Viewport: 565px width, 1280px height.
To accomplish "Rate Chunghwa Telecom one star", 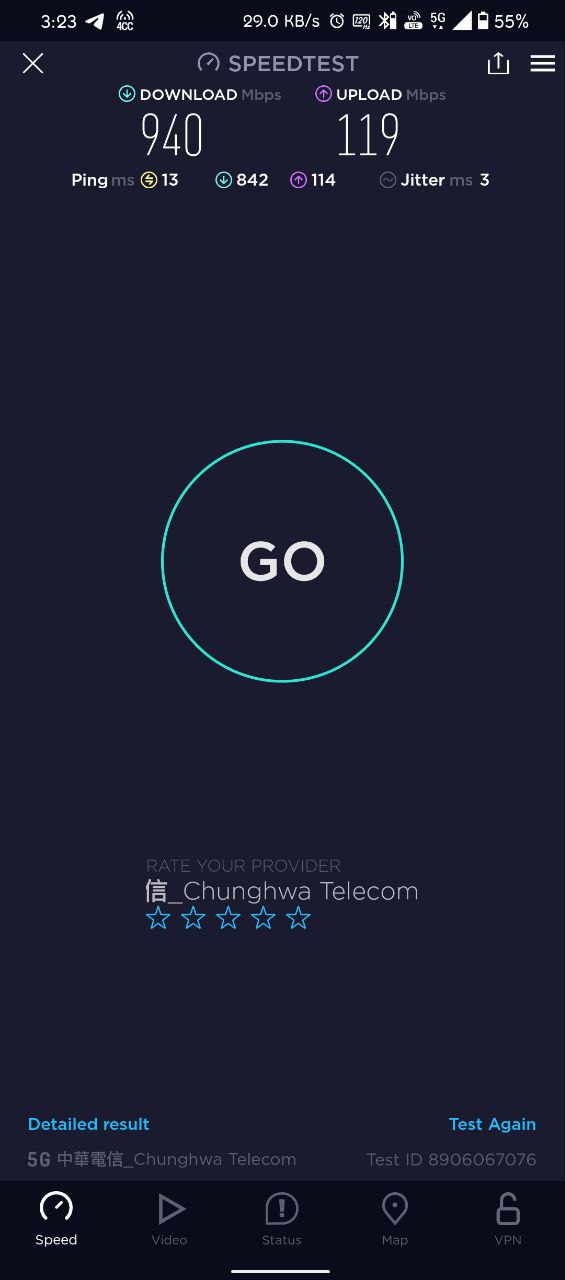I will coord(158,918).
